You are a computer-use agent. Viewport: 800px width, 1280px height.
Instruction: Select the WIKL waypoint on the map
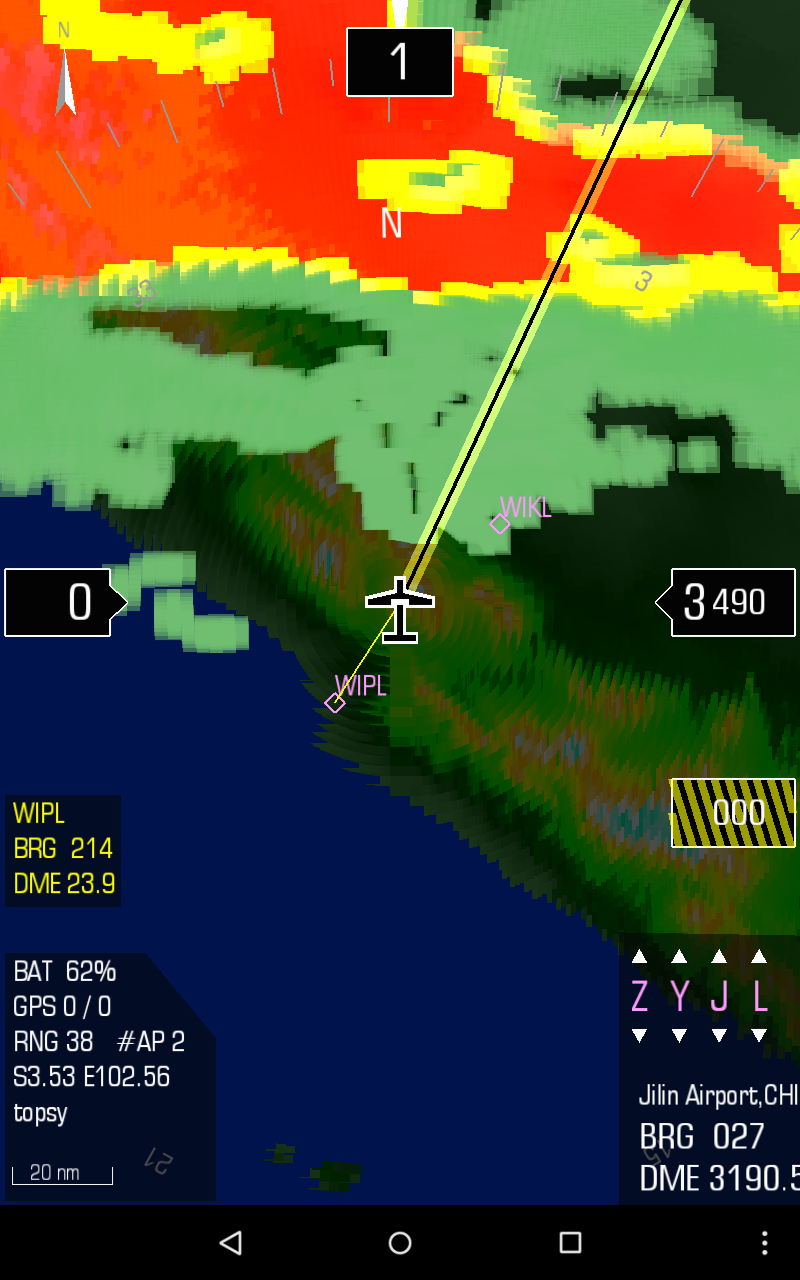click(x=500, y=523)
